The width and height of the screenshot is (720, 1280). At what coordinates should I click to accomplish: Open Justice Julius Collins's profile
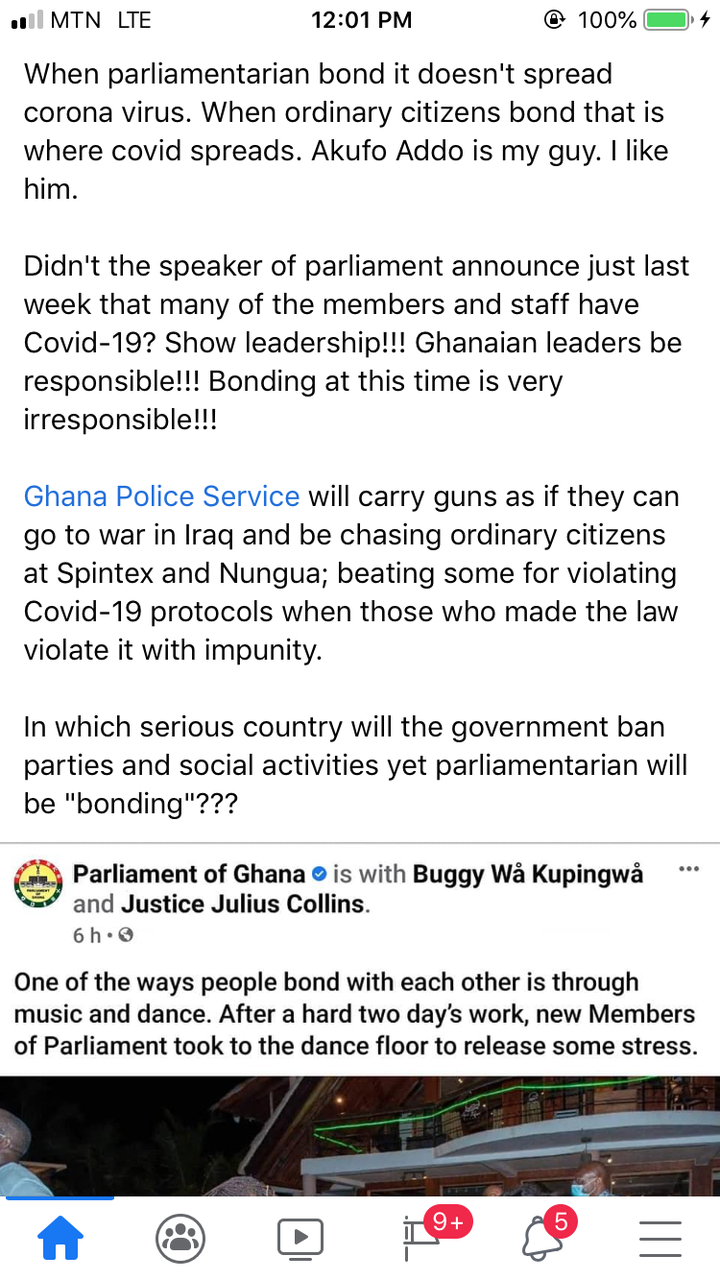tap(245, 905)
